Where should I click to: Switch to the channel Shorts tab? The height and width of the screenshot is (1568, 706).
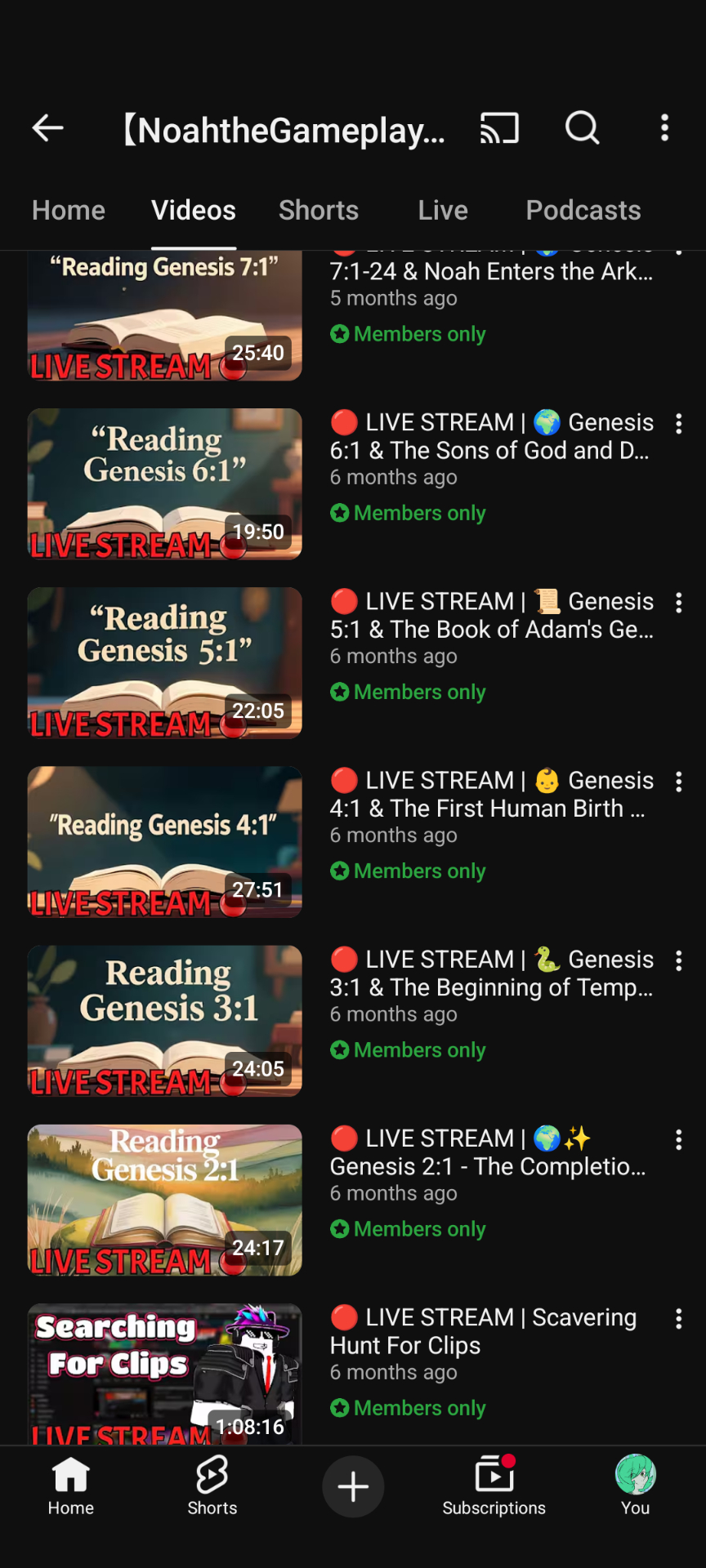319,210
